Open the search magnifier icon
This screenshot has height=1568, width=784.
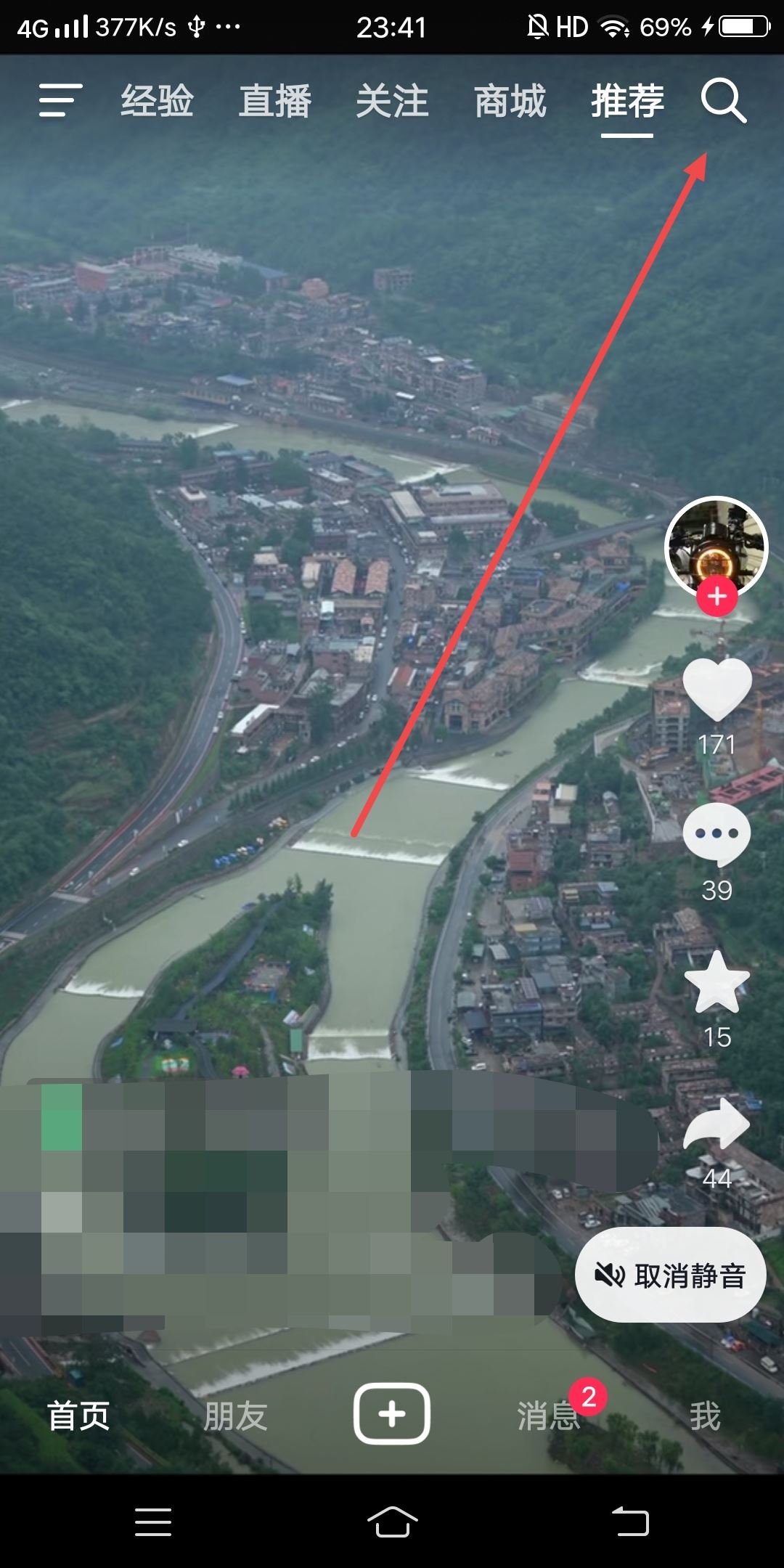tap(723, 101)
